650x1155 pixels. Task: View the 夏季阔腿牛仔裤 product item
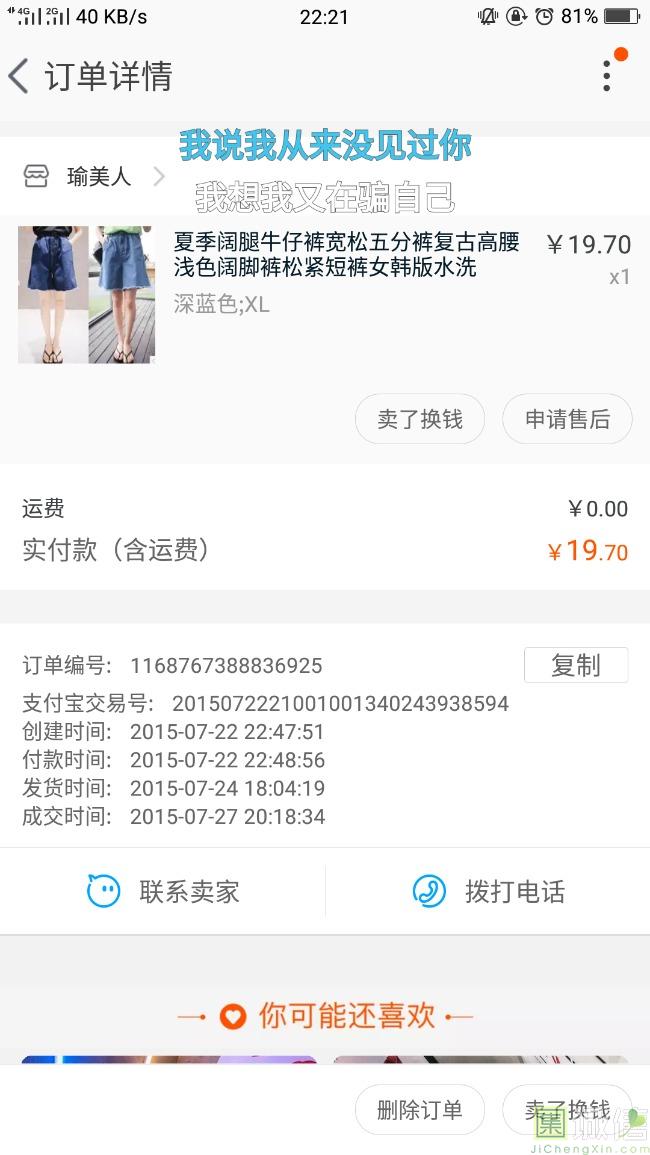pyautogui.click(x=346, y=255)
